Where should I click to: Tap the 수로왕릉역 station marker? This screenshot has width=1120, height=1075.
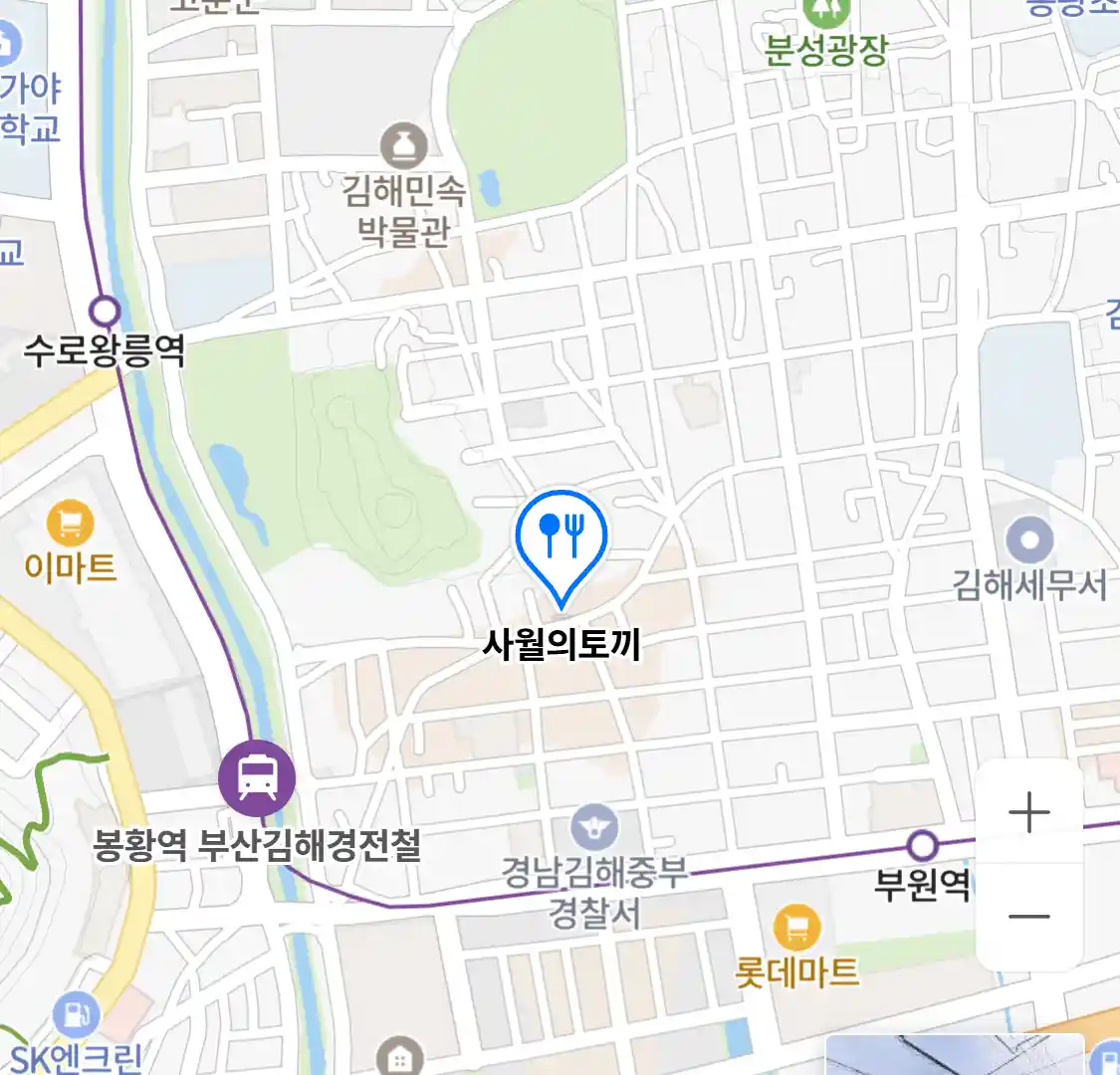105,312
